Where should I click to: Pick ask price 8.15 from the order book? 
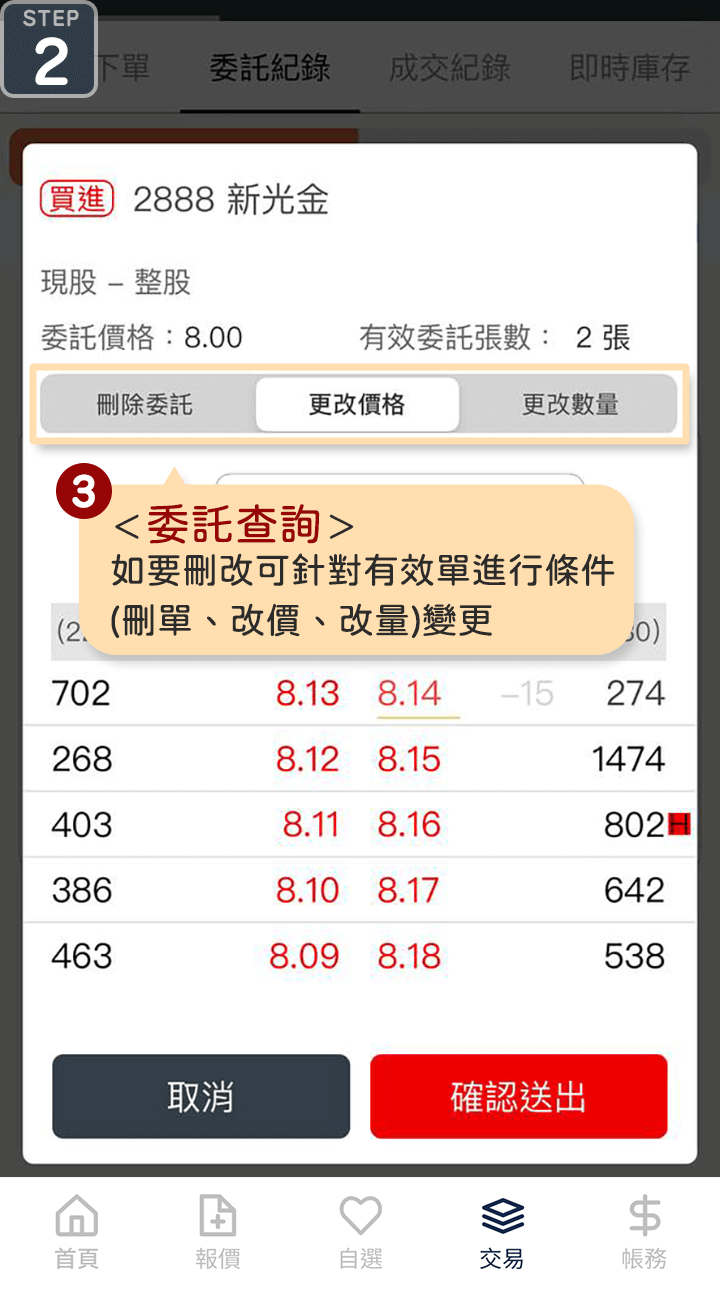pyautogui.click(x=409, y=759)
